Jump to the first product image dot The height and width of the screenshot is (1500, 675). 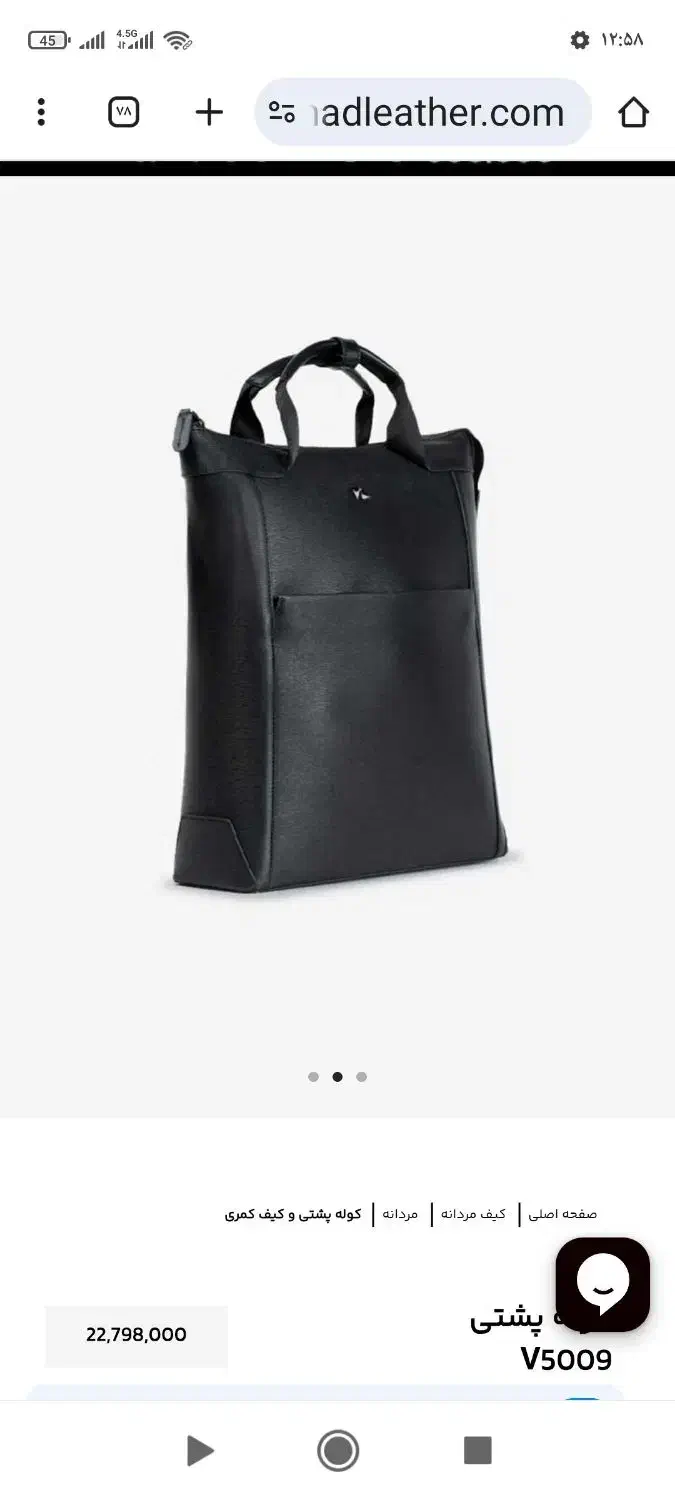pyautogui.click(x=313, y=1077)
